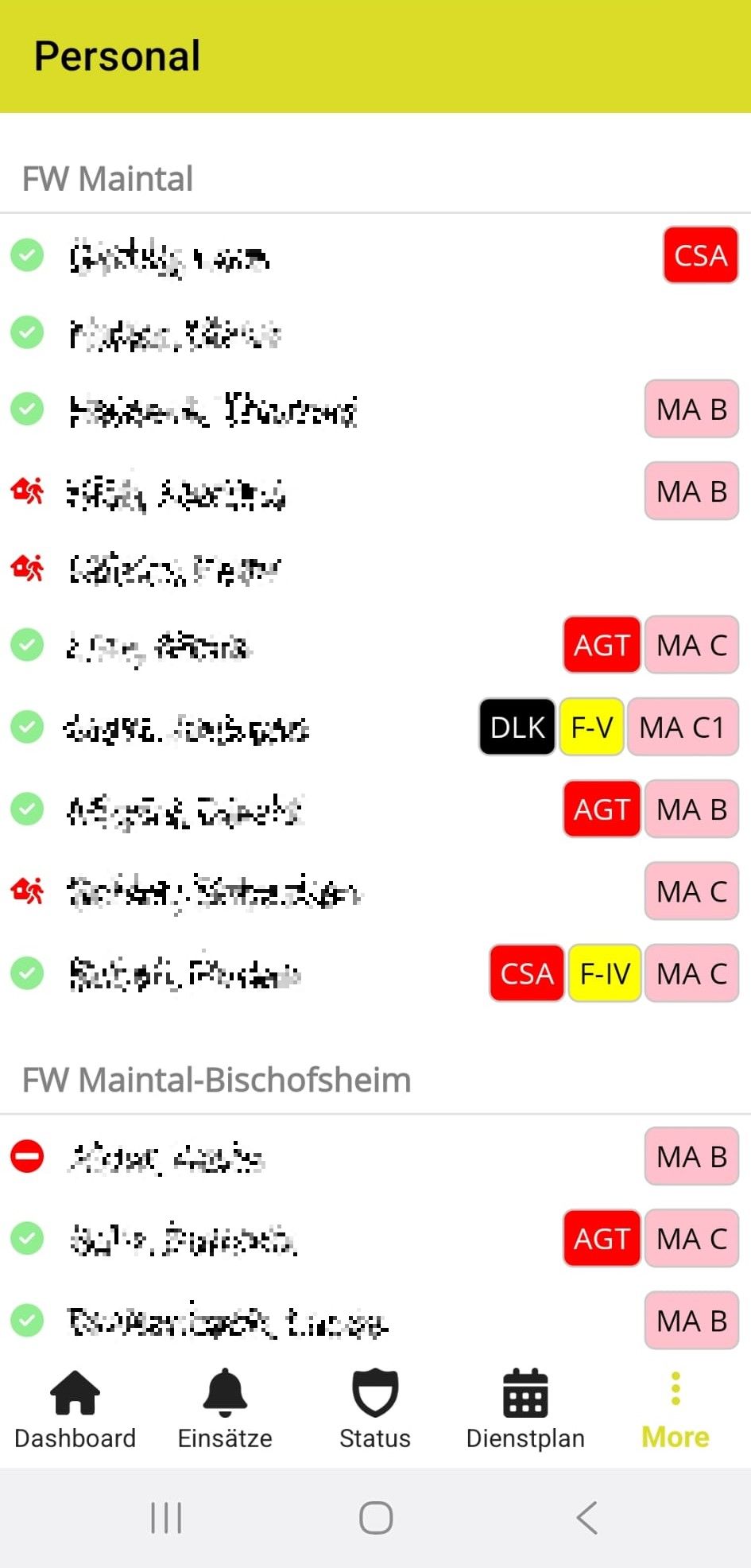Image resolution: width=751 pixels, height=1568 pixels.
Task: Go to the Dashboard tab
Action: [x=75, y=1409]
